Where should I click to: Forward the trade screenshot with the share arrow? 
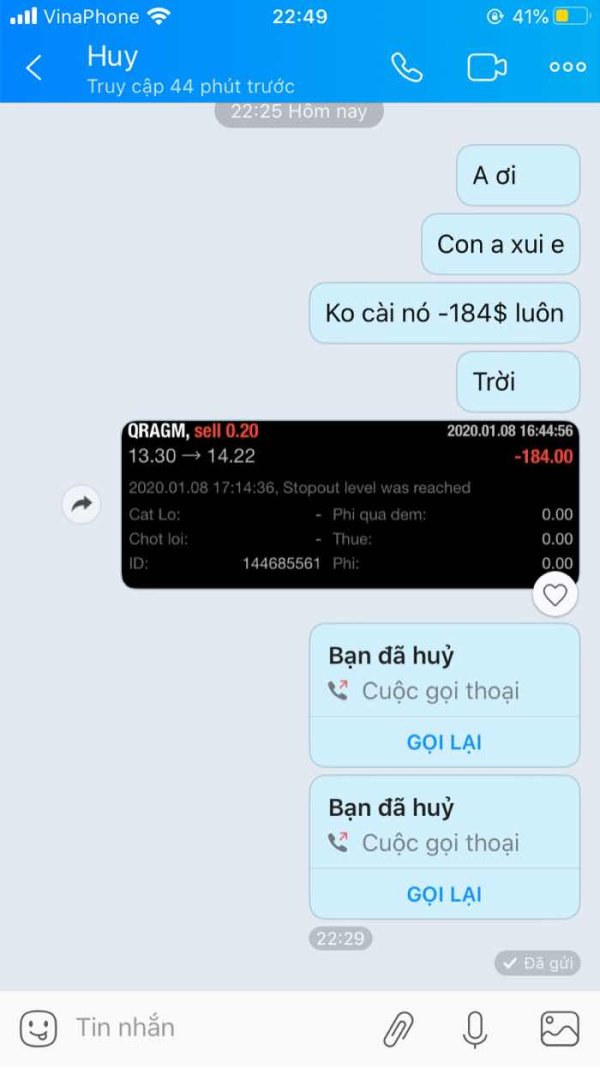pos(82,504)
